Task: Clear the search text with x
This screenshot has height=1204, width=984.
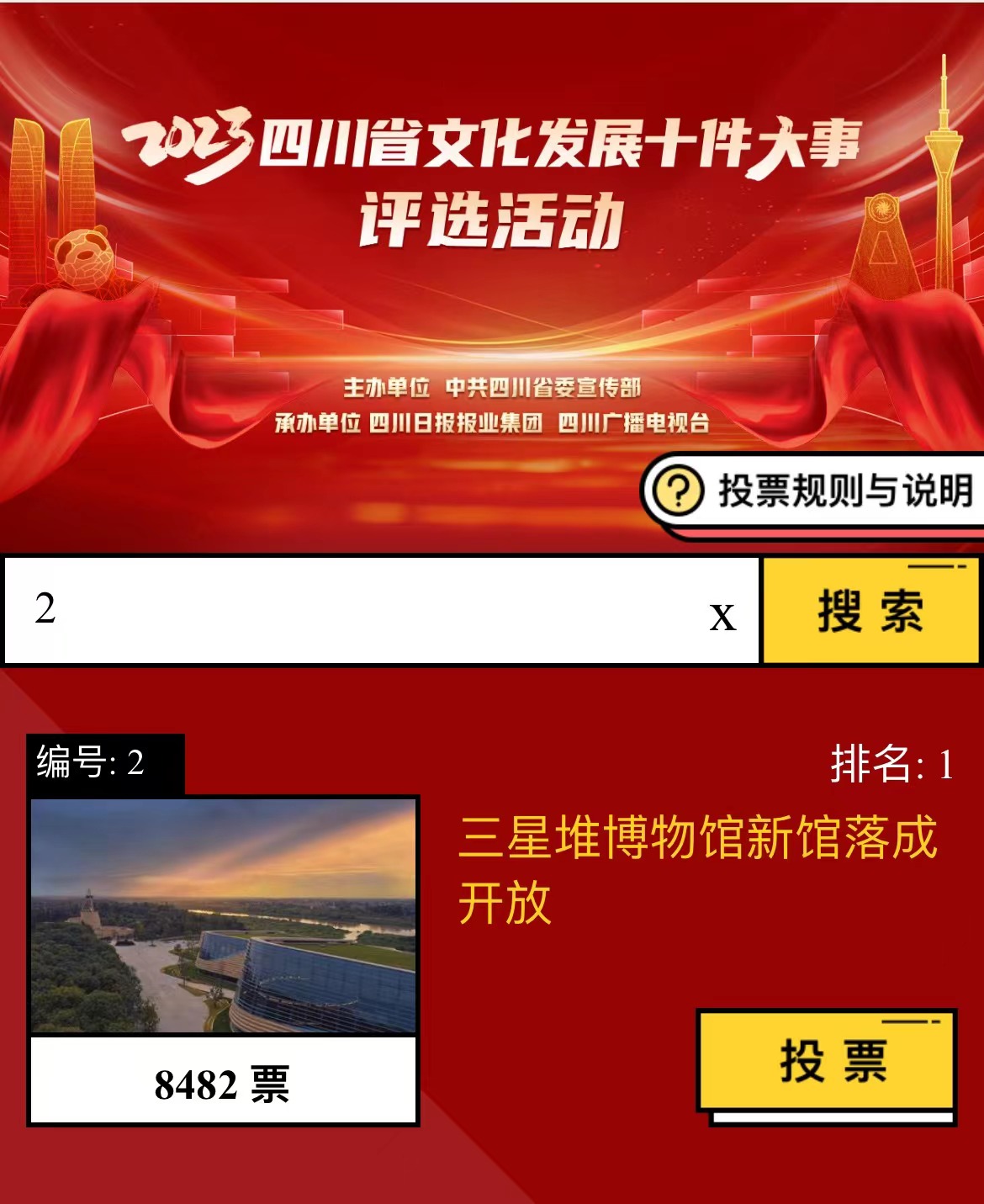Action: pyautogui.click(x=722, y=615)
